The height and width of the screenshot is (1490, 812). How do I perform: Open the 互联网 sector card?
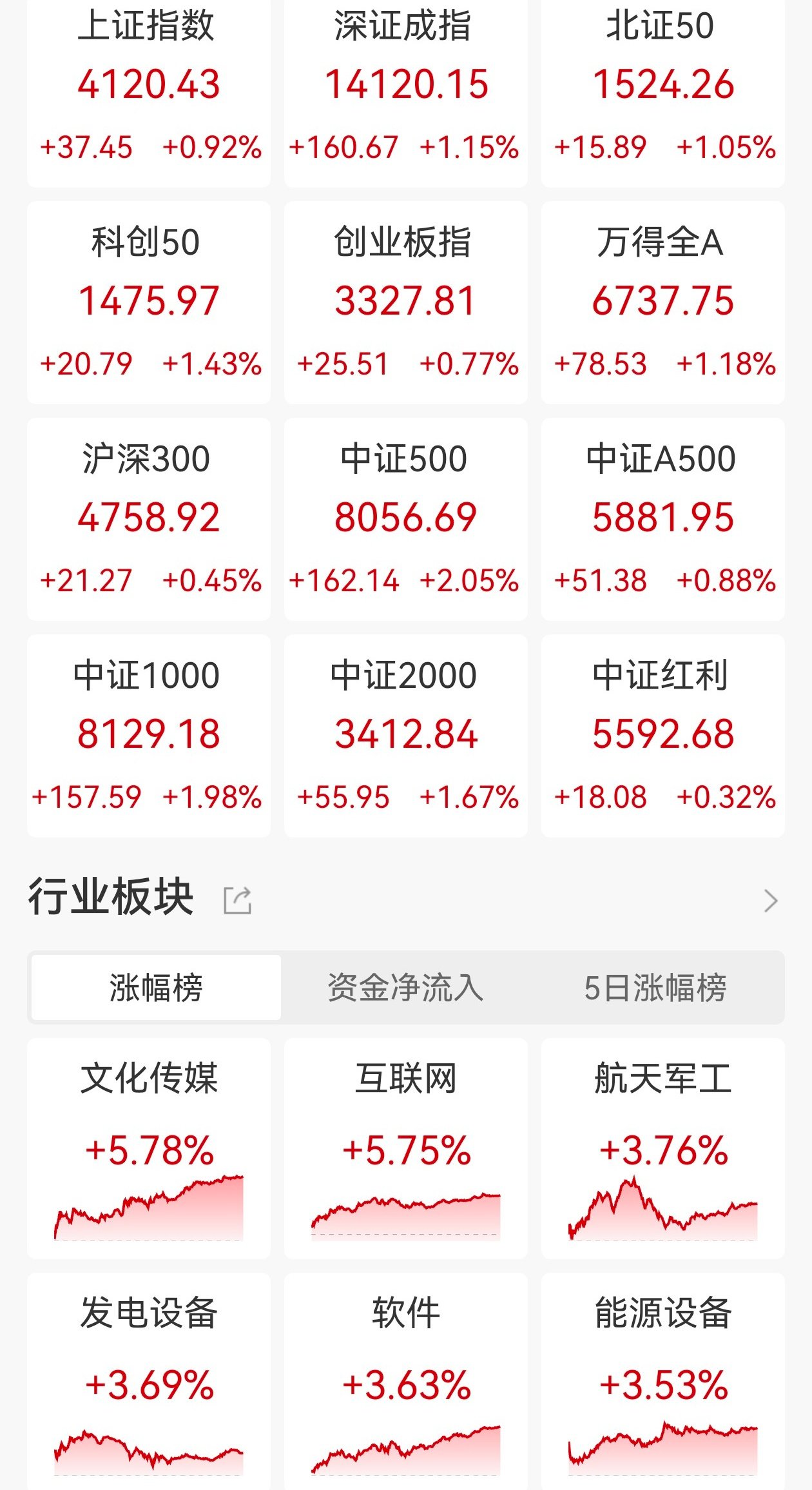[x=405, y=1148]
